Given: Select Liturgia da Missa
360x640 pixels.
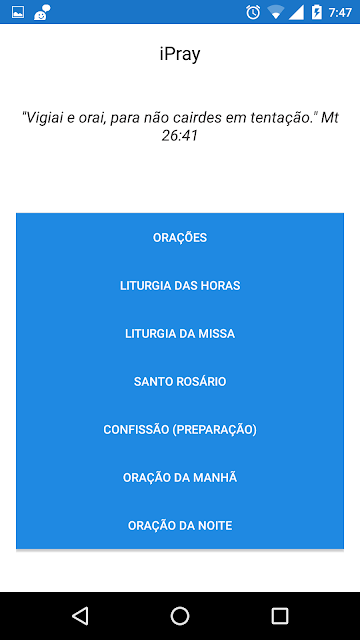Looking at the screenshot, I should click(x=180, y=334).
